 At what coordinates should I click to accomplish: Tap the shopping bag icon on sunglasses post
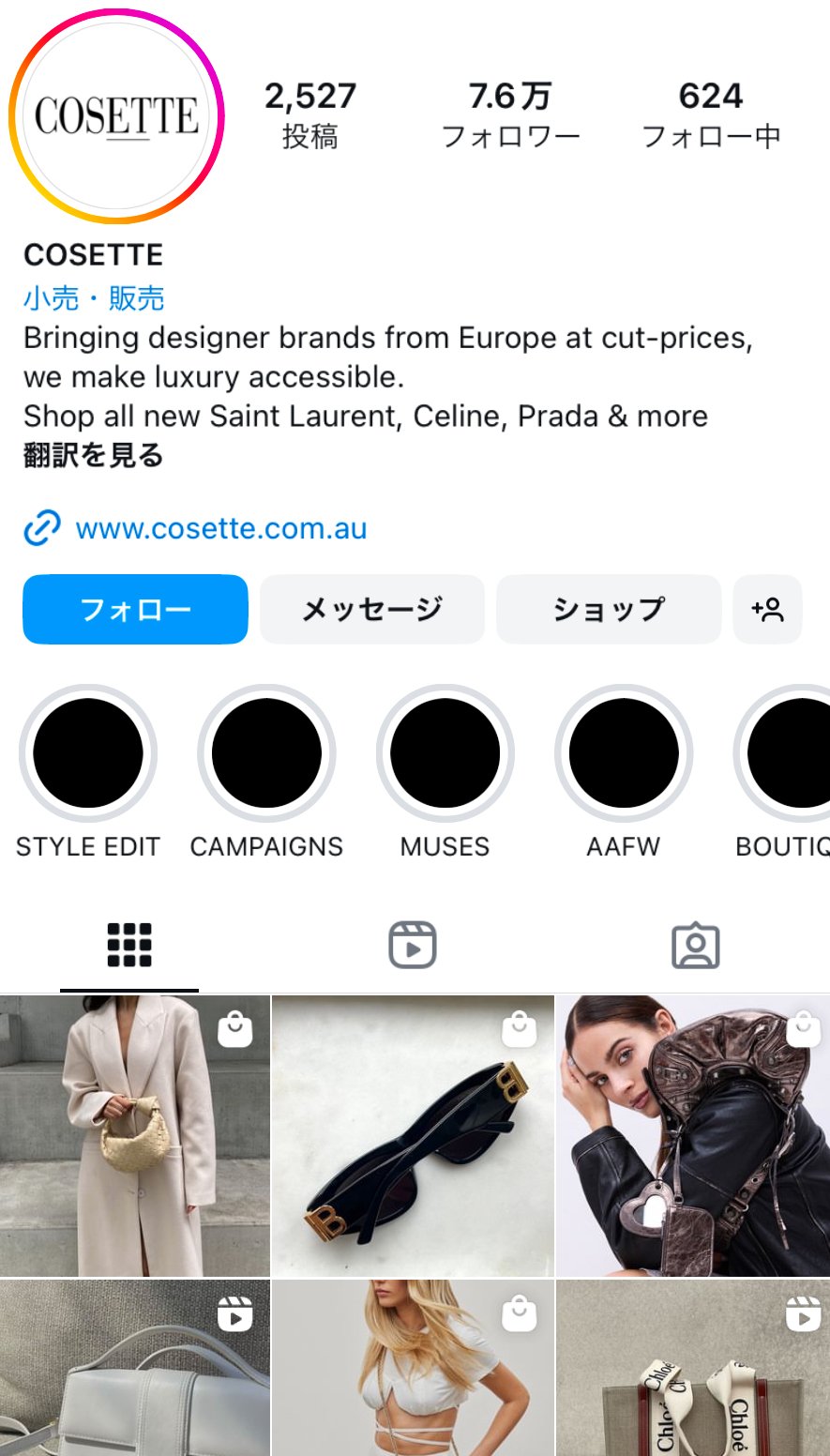[518, 1028]
